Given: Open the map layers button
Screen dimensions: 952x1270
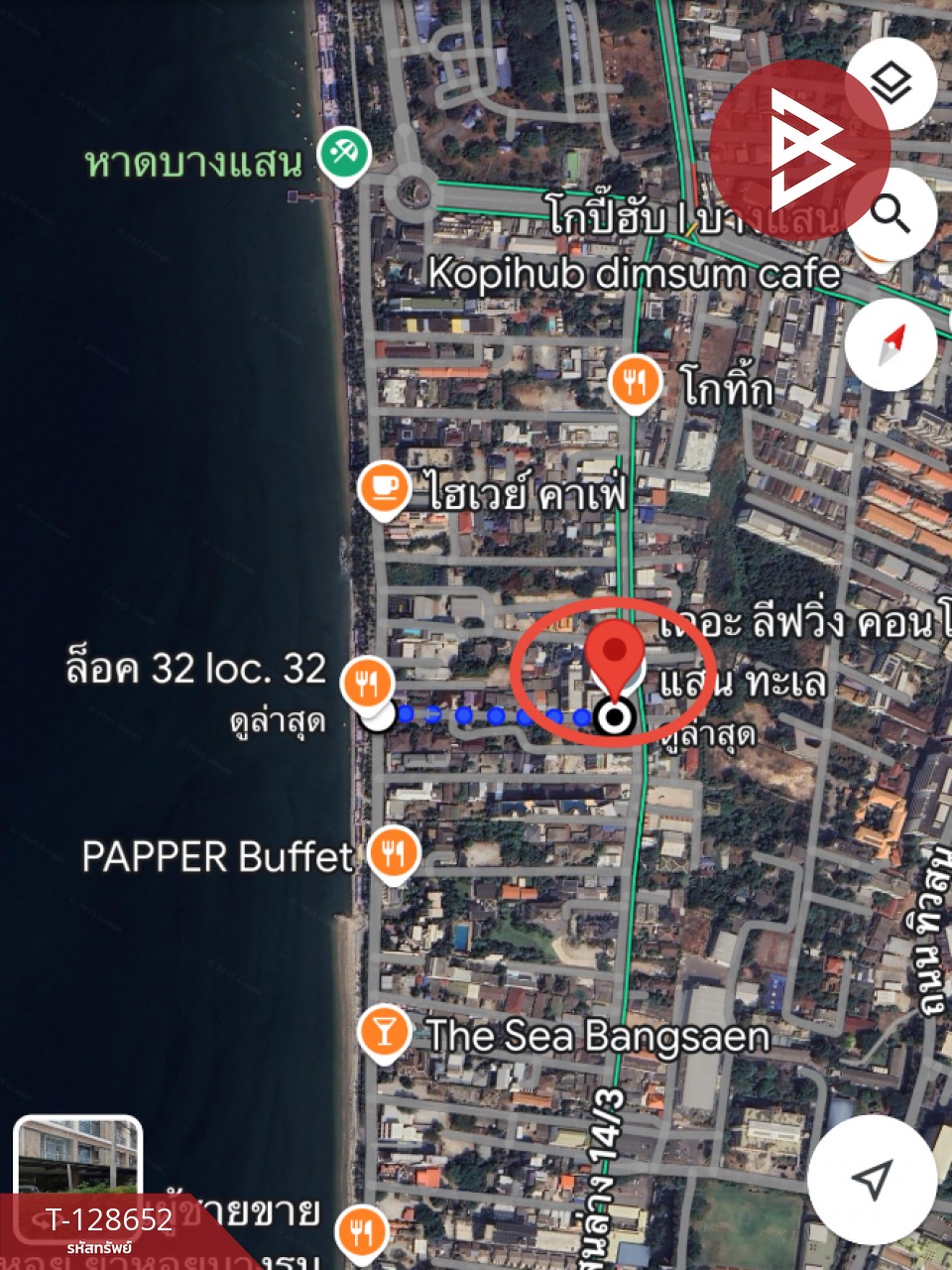Looking at the screenshot, I should click(892, 83).
